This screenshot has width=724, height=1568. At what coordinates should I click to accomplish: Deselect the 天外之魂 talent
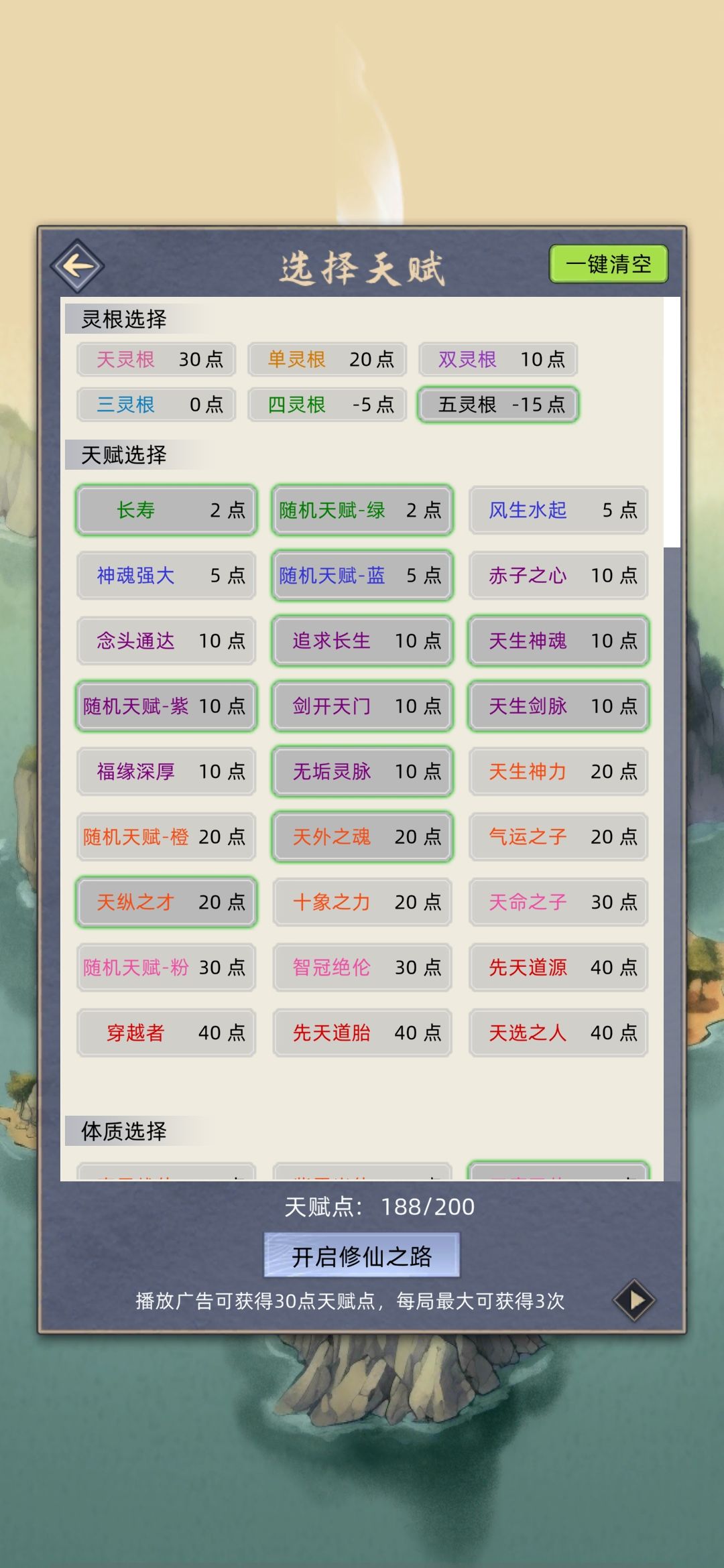(361, 836)
